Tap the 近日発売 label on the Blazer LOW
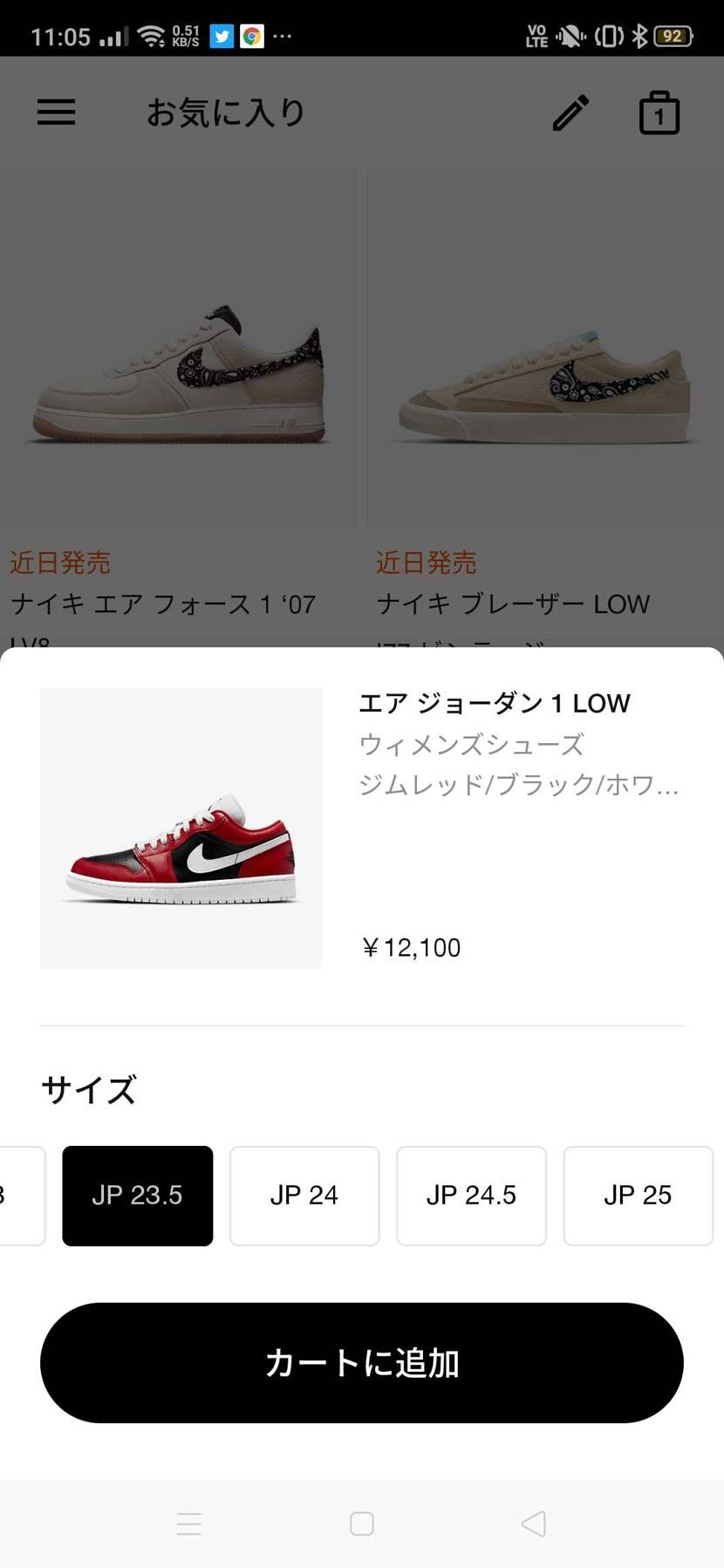 point(427,562)
